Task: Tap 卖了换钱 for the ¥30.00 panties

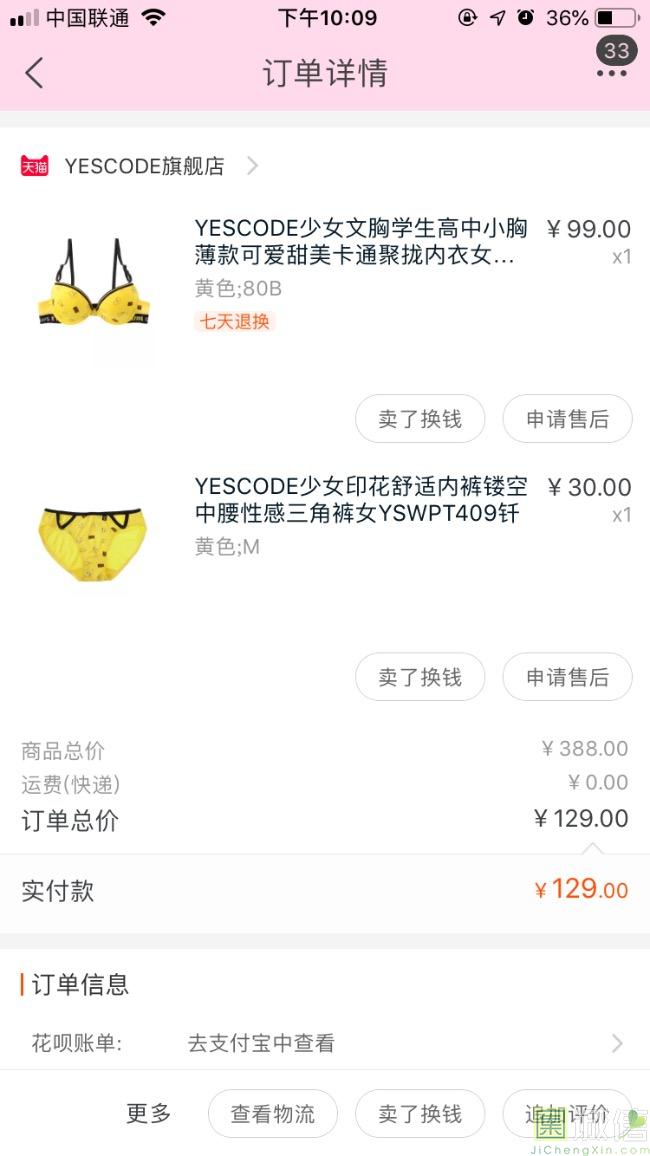Action: click(420, 677)
